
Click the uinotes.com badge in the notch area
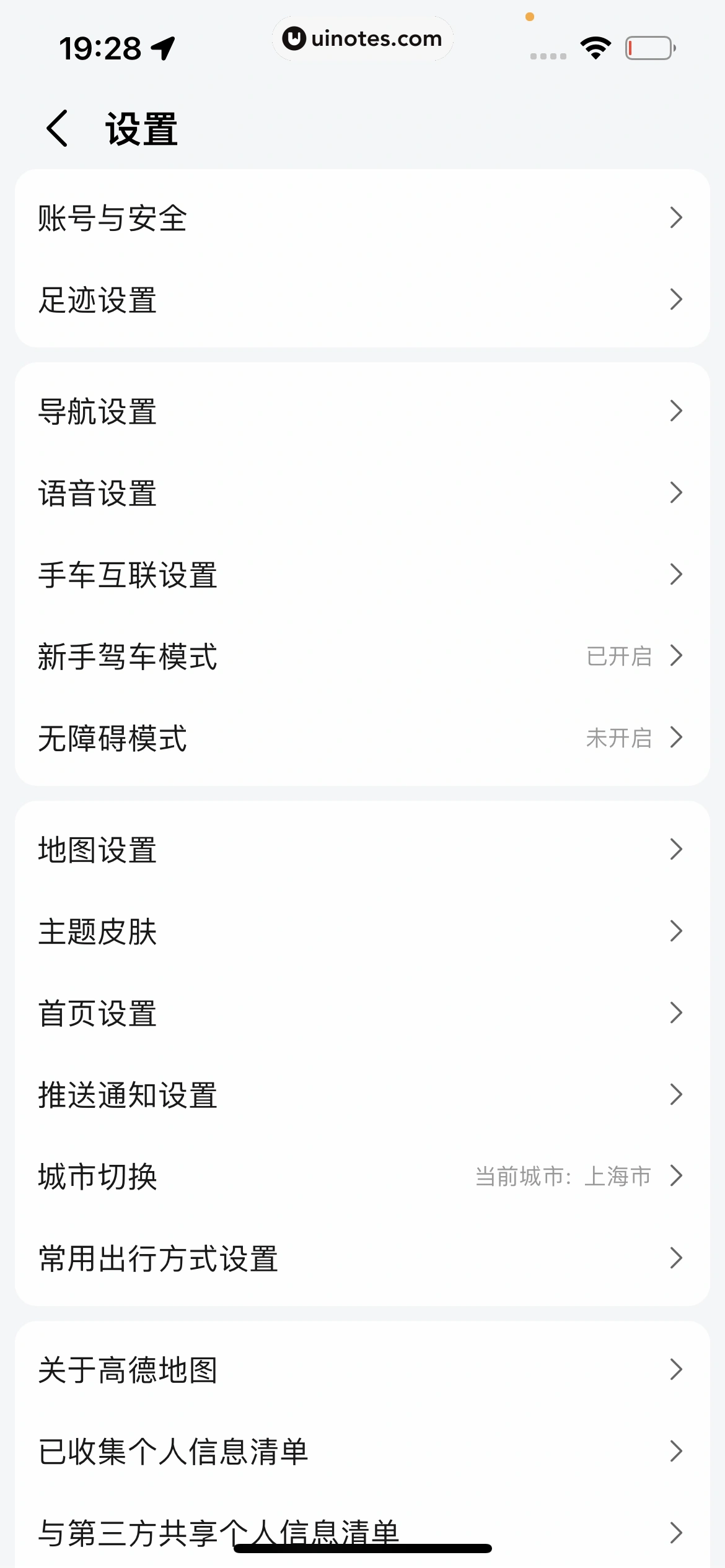pos(362,38)
